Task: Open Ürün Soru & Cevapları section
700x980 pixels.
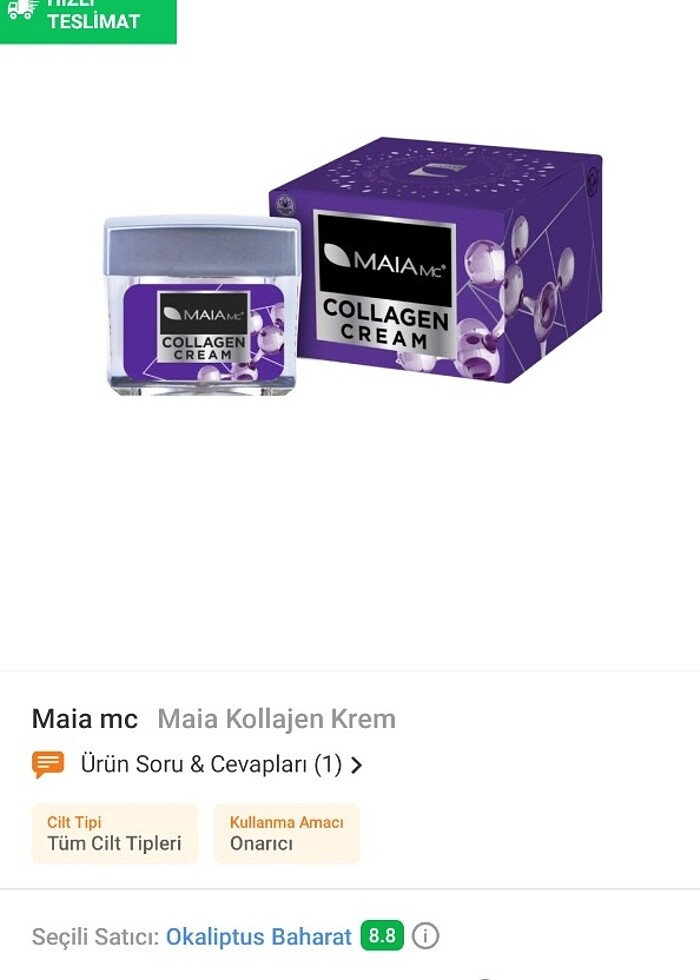Action: click(x=210, y=765)
